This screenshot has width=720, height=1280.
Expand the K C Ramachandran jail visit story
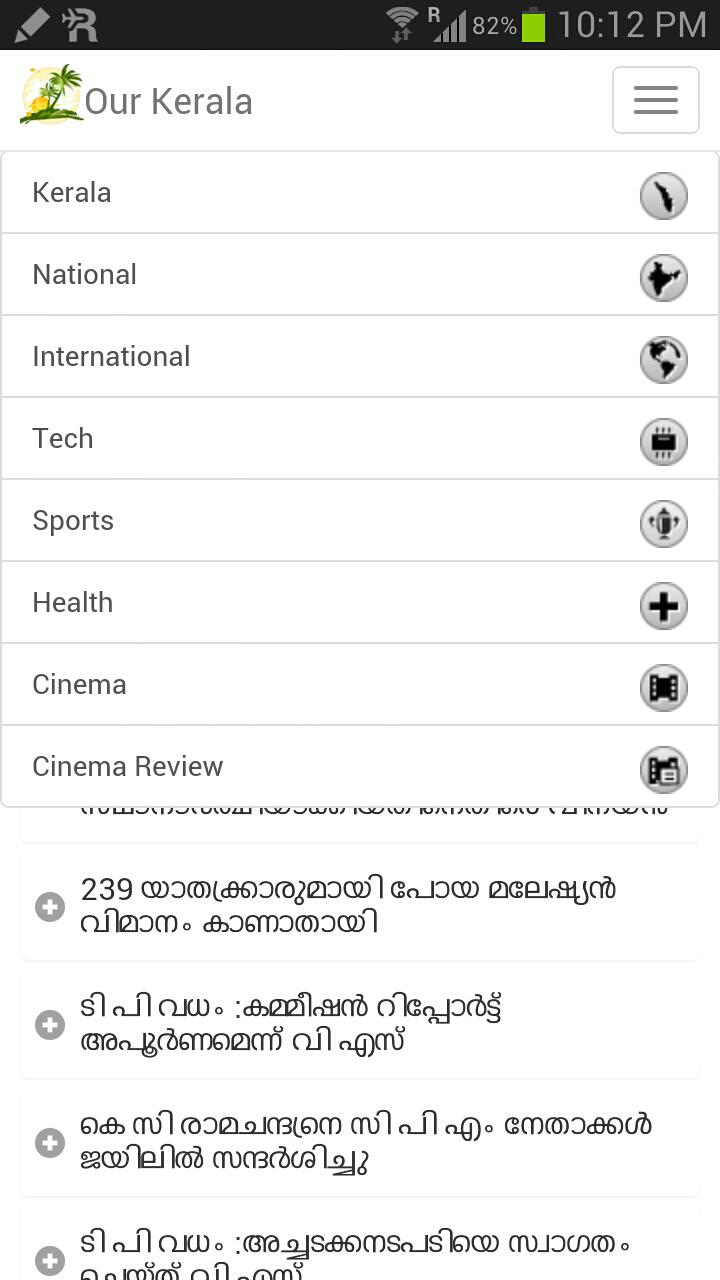pyautogui.click(x=49, y=1142)
